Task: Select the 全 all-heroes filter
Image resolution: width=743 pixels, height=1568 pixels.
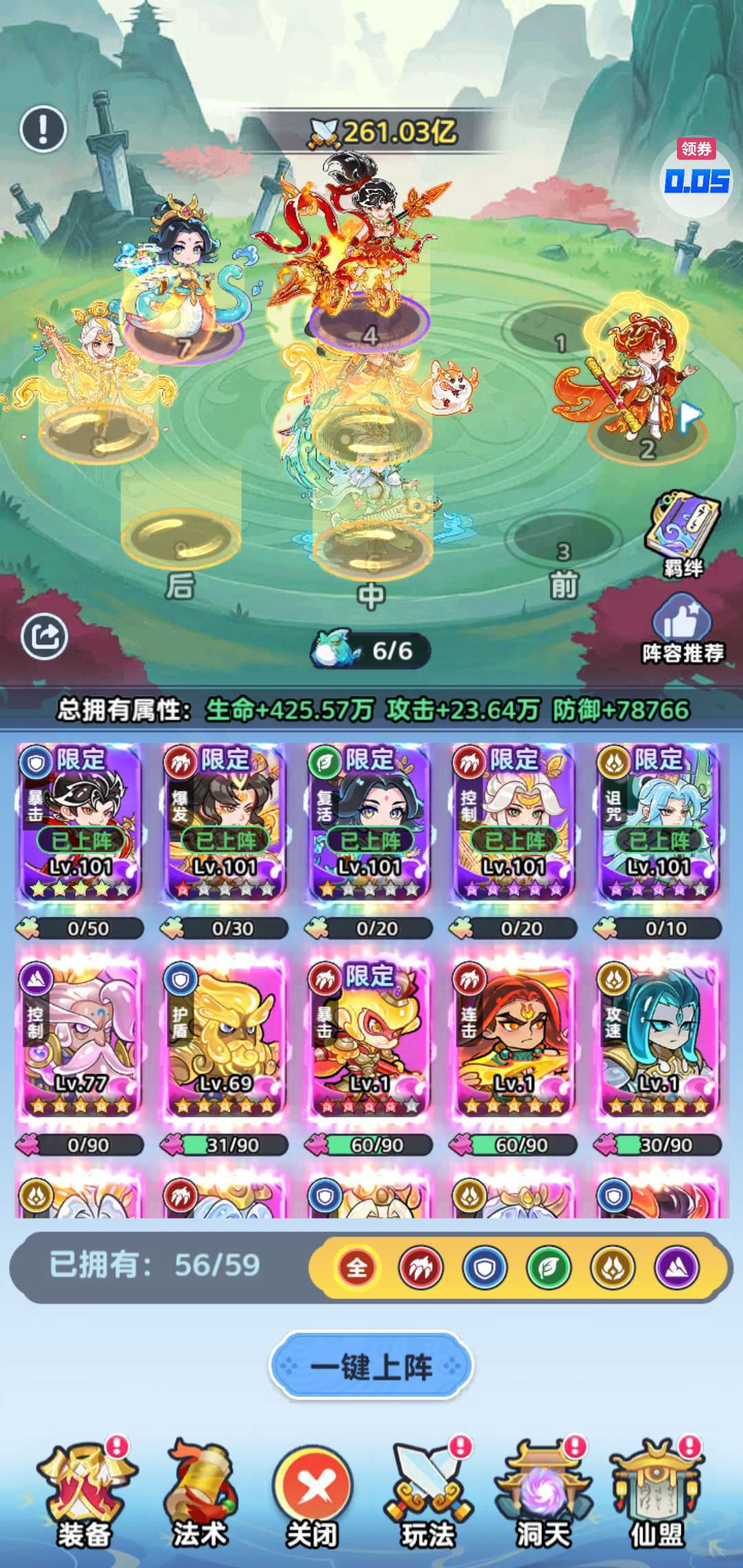Action: pyautogui.click(x=356, y=1267)
